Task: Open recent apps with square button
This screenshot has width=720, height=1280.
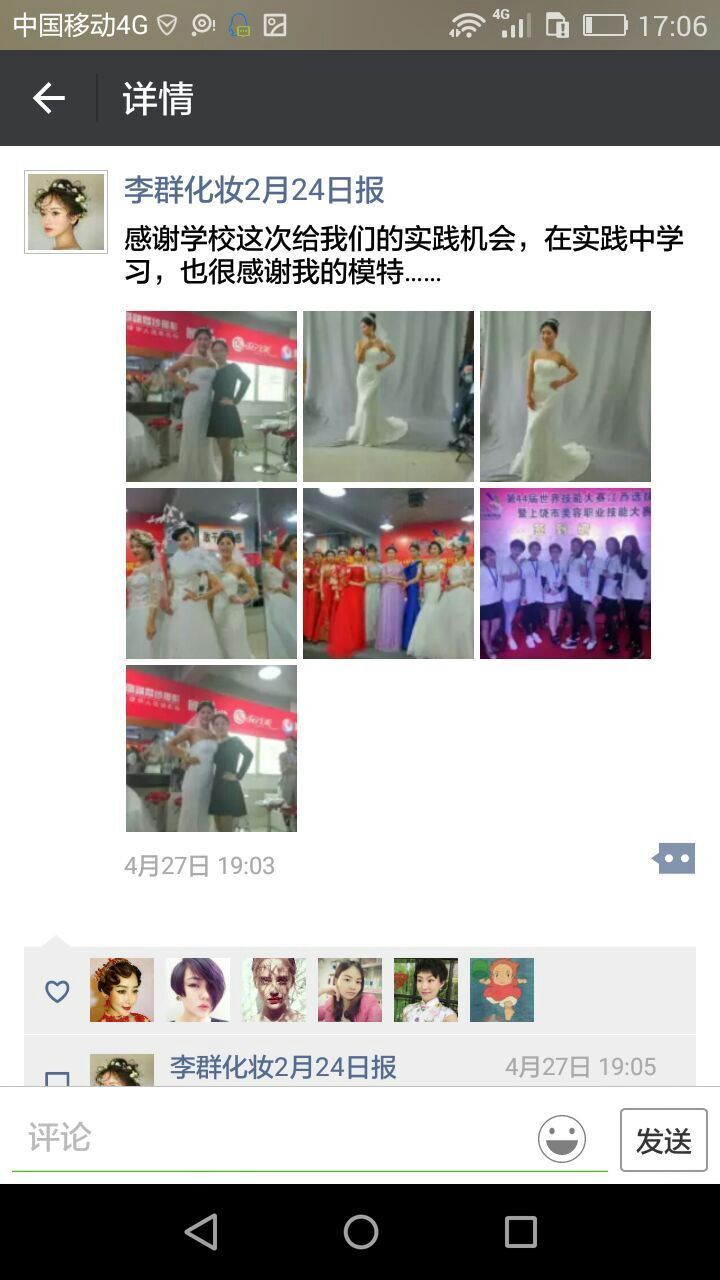Action: pos(520,1232)
